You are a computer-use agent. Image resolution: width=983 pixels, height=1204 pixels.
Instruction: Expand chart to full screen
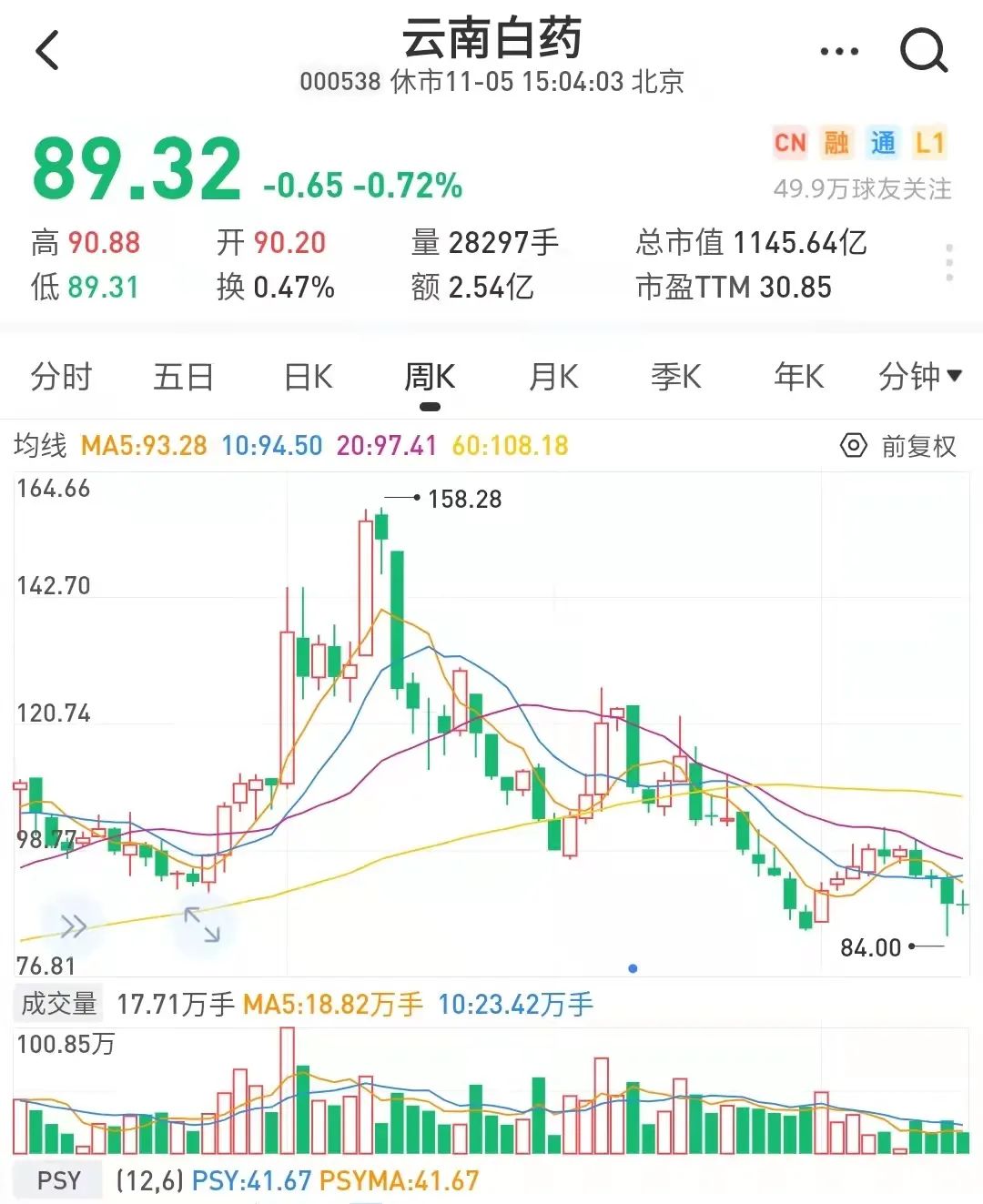(x=202, y=925)
